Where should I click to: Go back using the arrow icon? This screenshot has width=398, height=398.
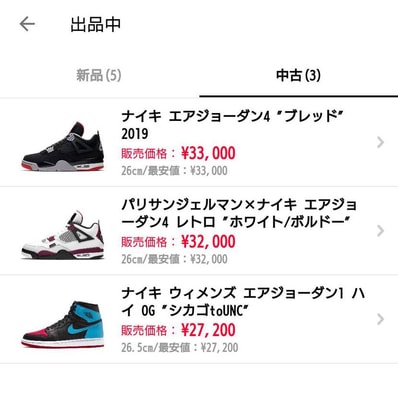[x=27, y=24]
